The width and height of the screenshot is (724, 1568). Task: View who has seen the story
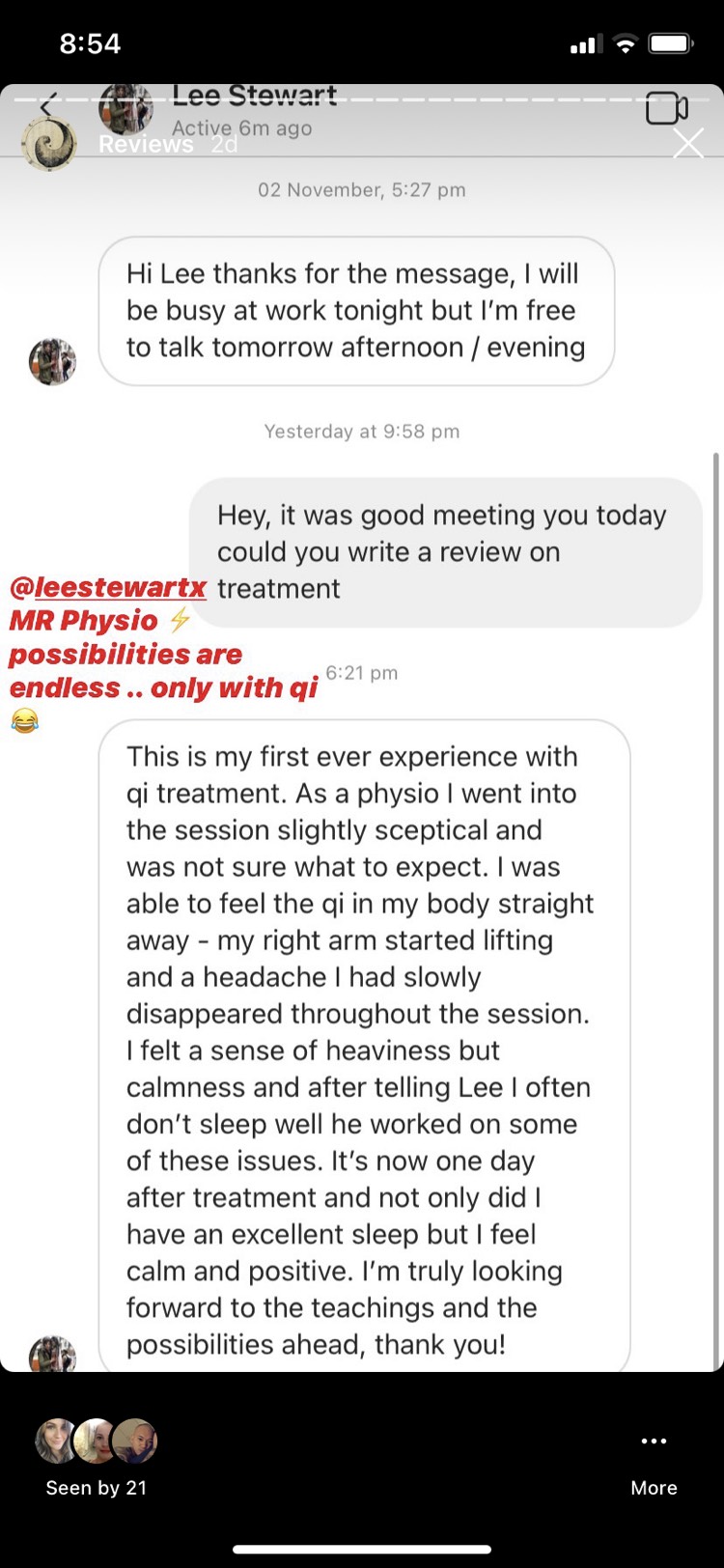[x=96, y=1459]
